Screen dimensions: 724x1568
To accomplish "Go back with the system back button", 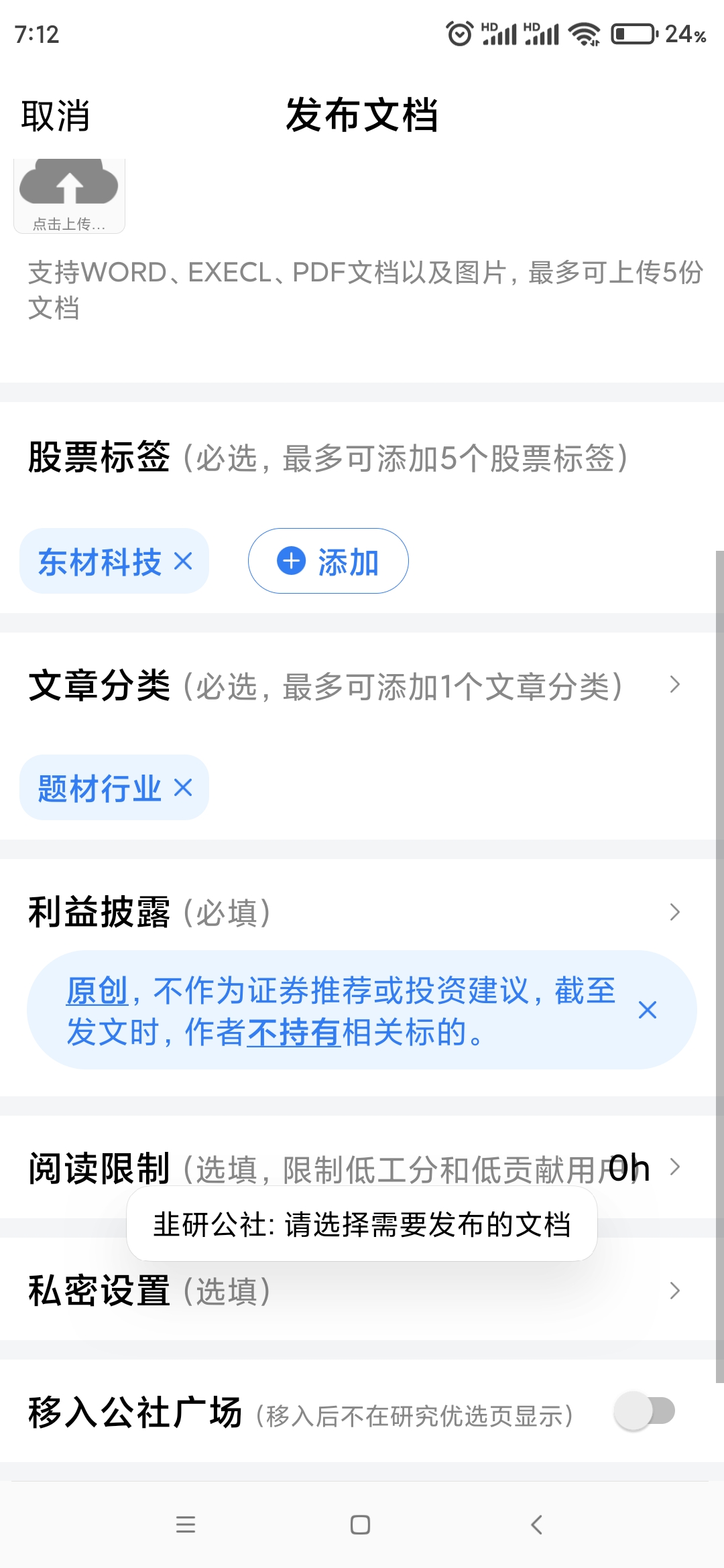I will click(x=536, y=1525).
